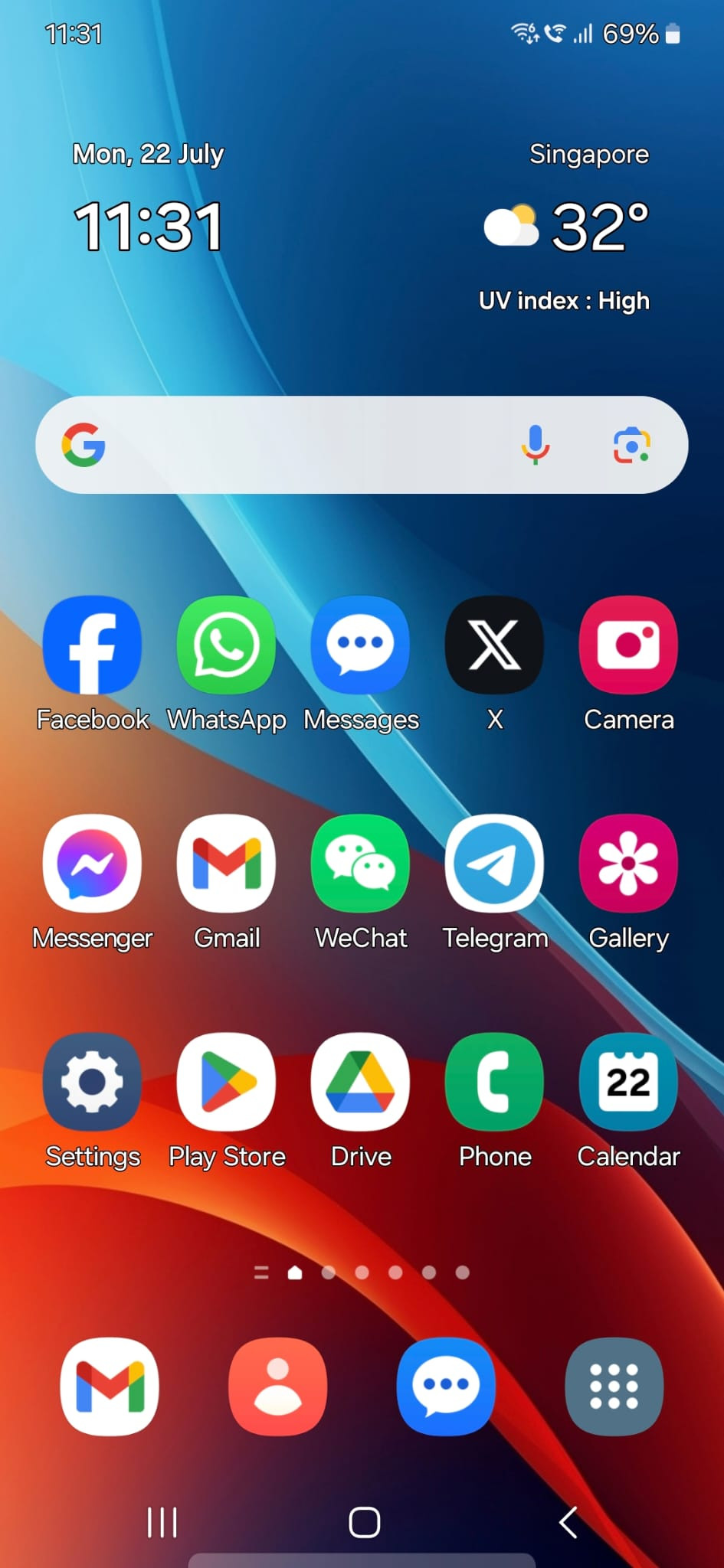Open the X app
724x1568 pixels.
[494, 645]
